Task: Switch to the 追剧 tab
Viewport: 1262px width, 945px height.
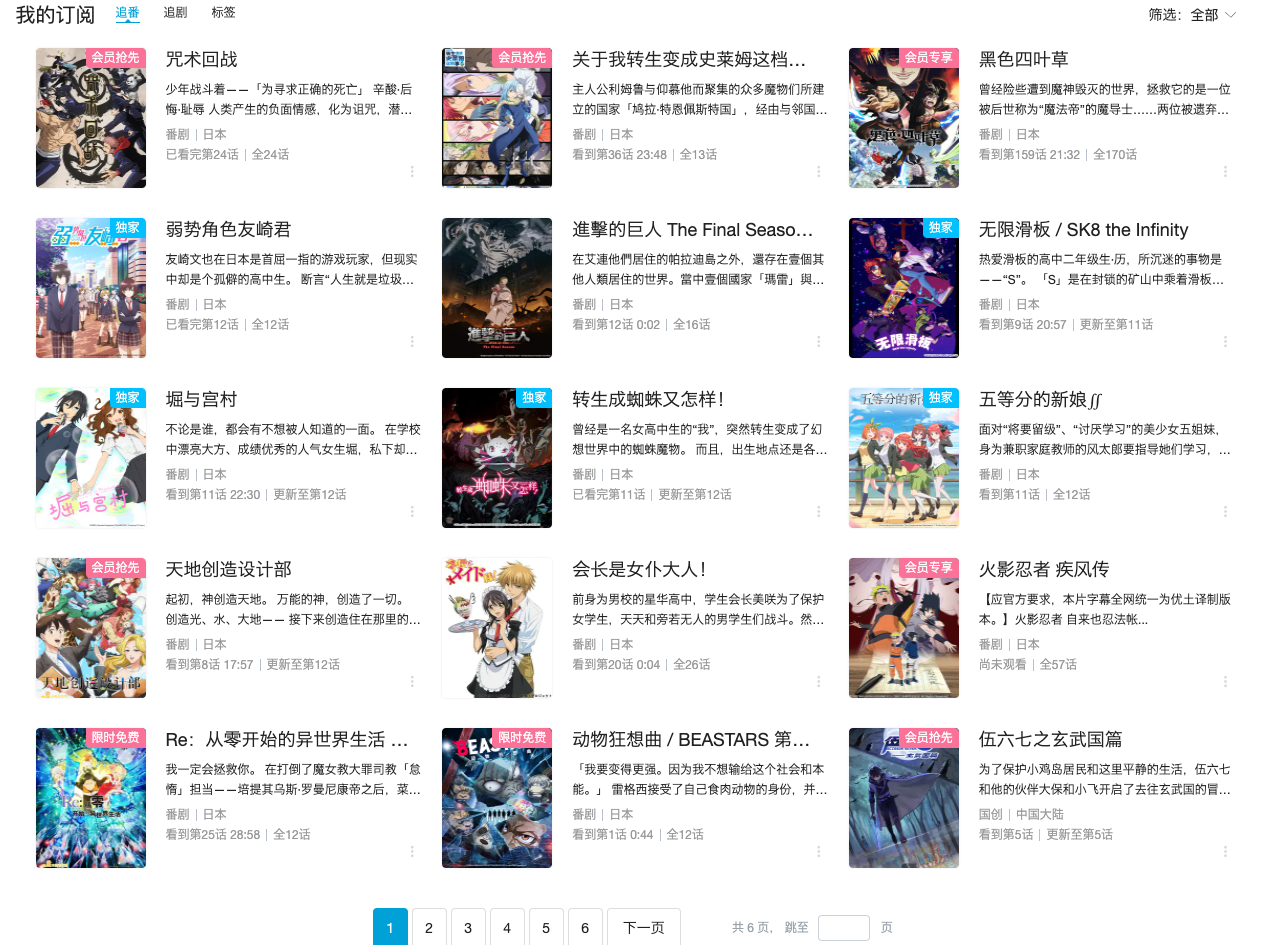Action: (175, 13)
